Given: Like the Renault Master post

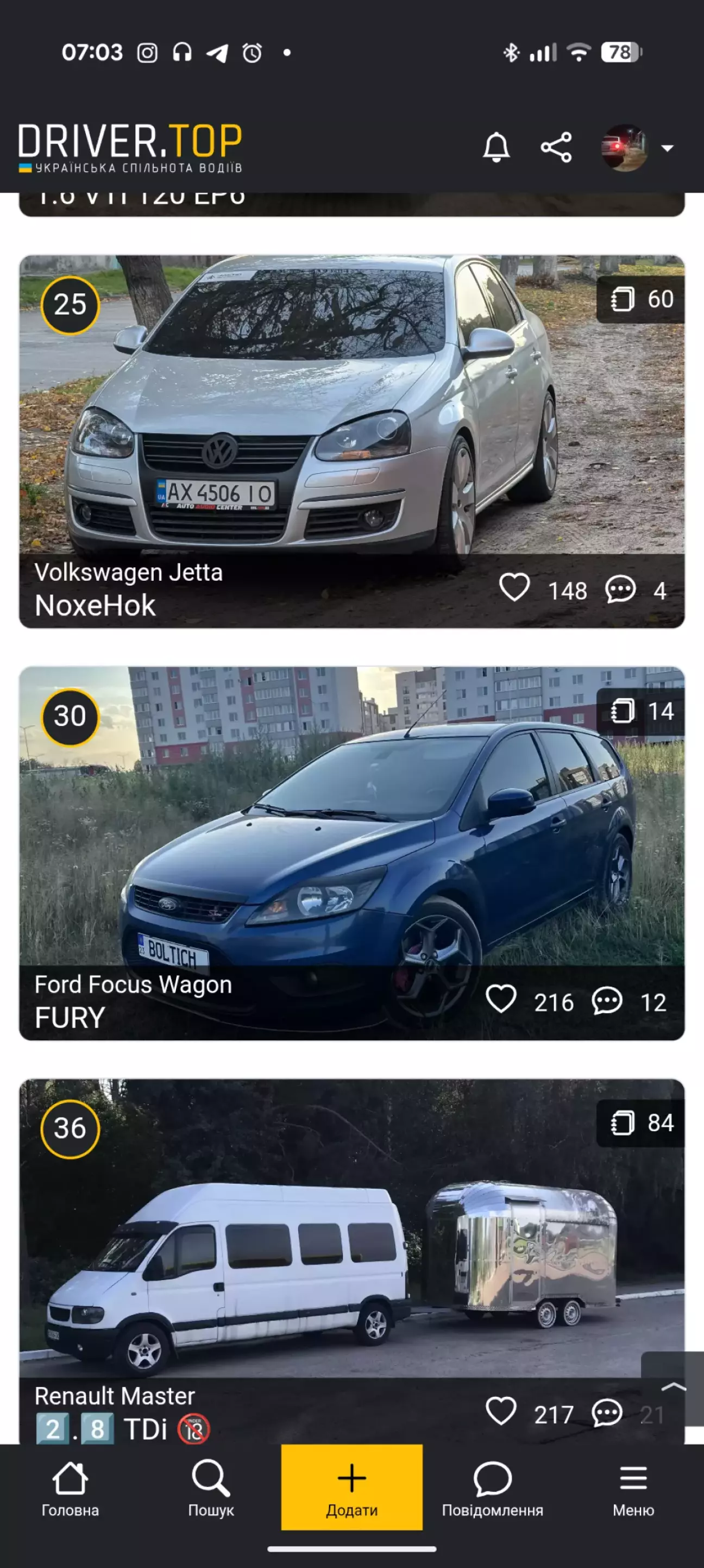Looking at the screenshot, I should click(x=501, y=1412).
